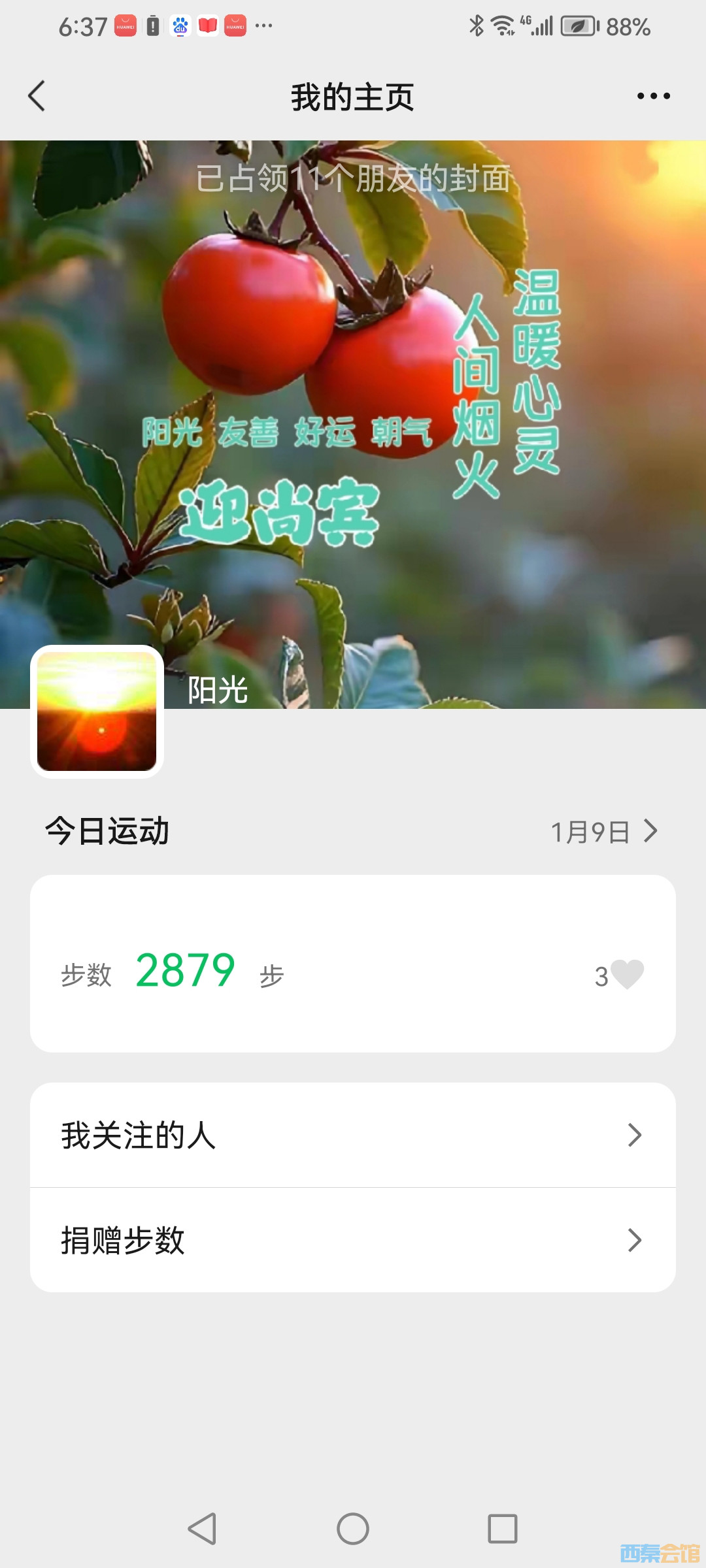Open 我关注的人 list
The height and width of the screenshot is (1568, 706).
(x=353, y=1135)
